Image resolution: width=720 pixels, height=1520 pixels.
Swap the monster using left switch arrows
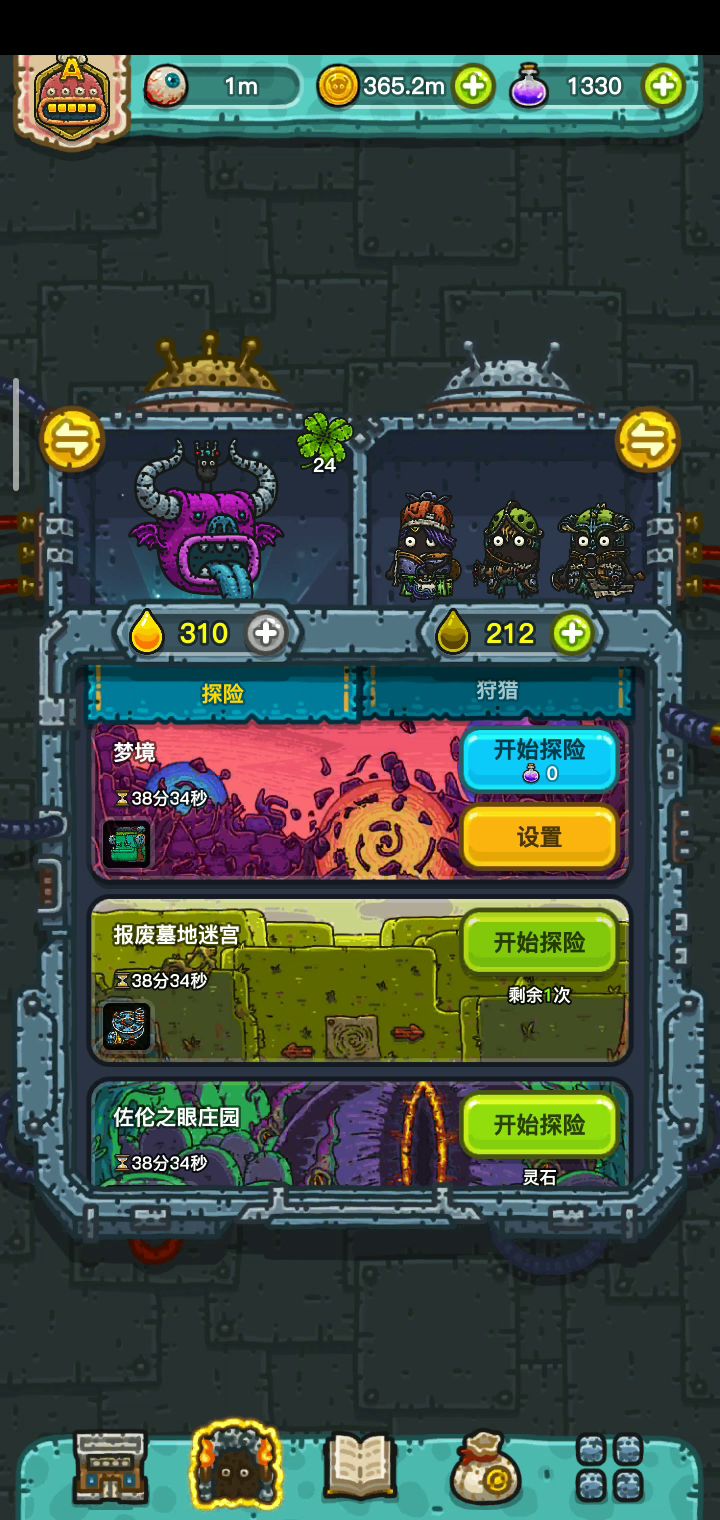point(72,439)
